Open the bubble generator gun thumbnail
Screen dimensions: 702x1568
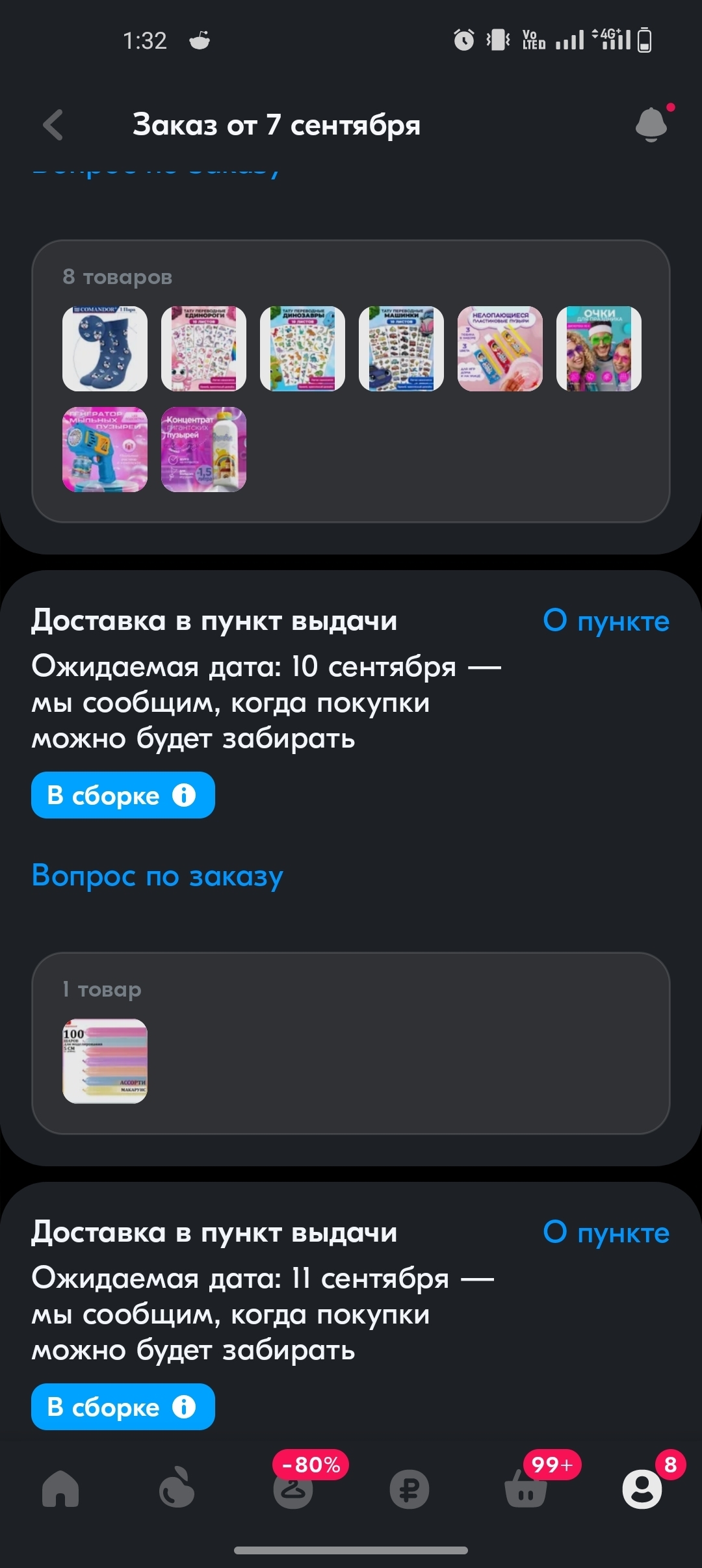click(x=105, y=449)
